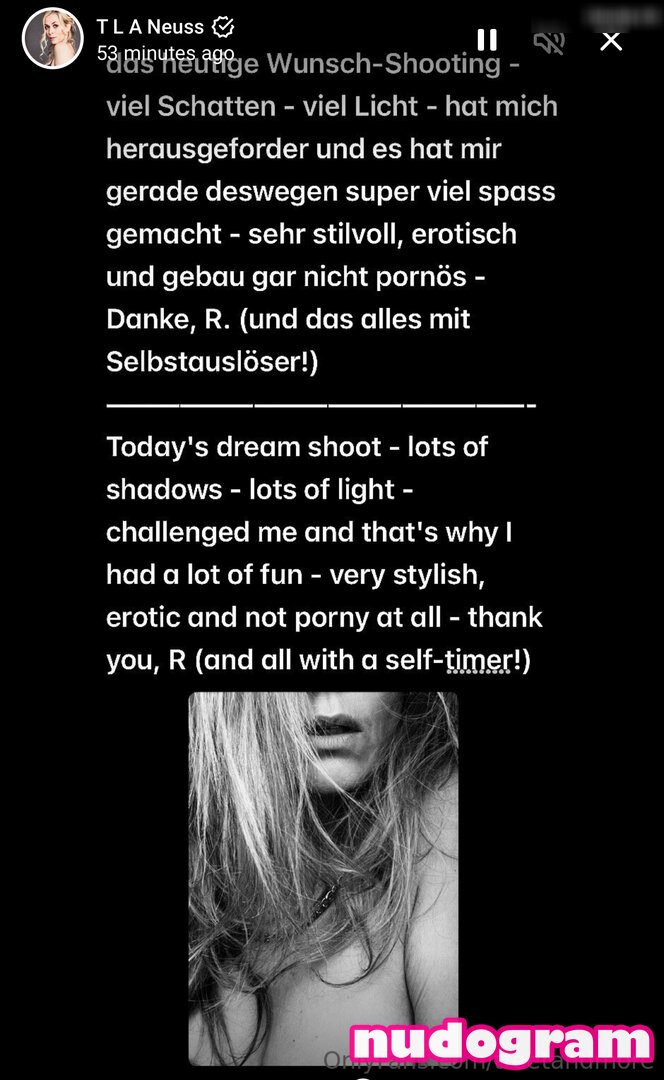Viewport: 664px width, 1080px height.
Task: Close the story viewer
Action: click(610, 41)
